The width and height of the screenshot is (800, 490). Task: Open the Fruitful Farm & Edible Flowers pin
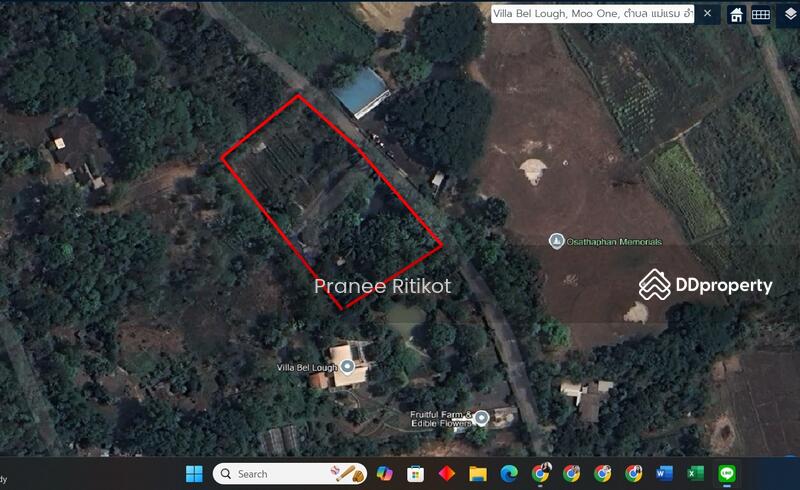click(481, 418)
